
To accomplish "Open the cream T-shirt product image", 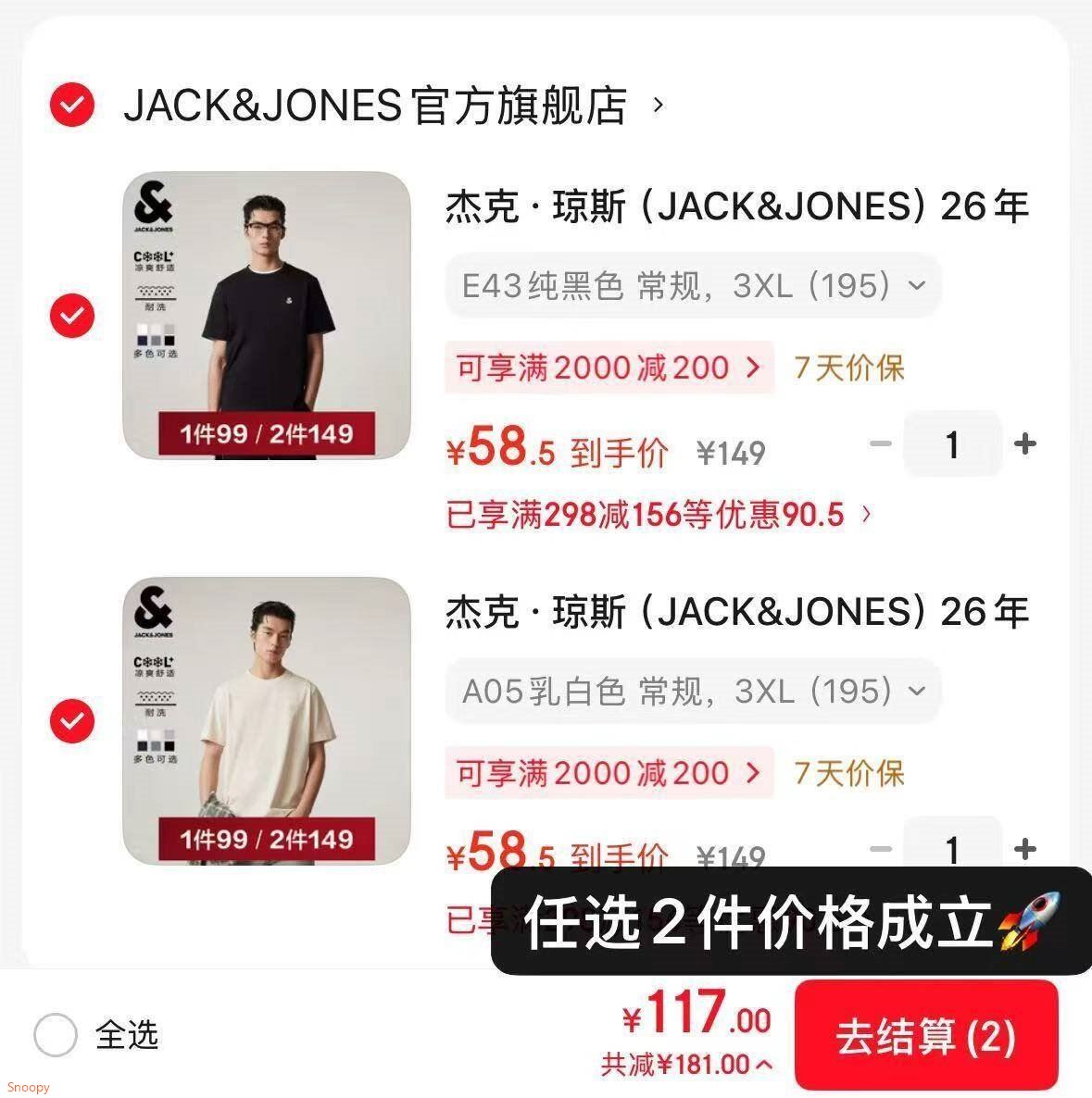I will (x=267, y=720).
